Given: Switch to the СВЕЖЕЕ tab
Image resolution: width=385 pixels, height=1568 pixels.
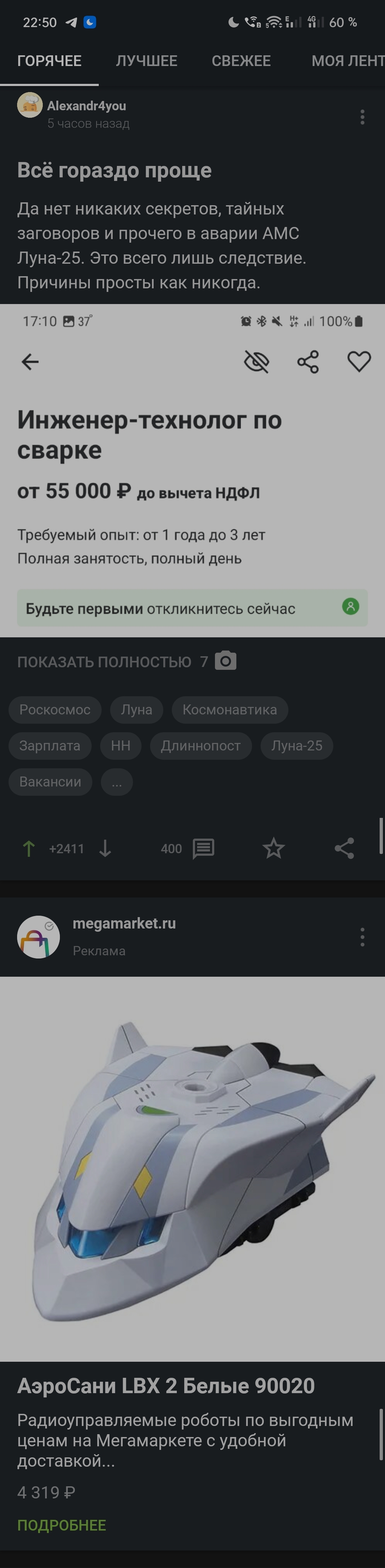Looking at the screenshot, I should pyautogui.click(x=241, y=61).
